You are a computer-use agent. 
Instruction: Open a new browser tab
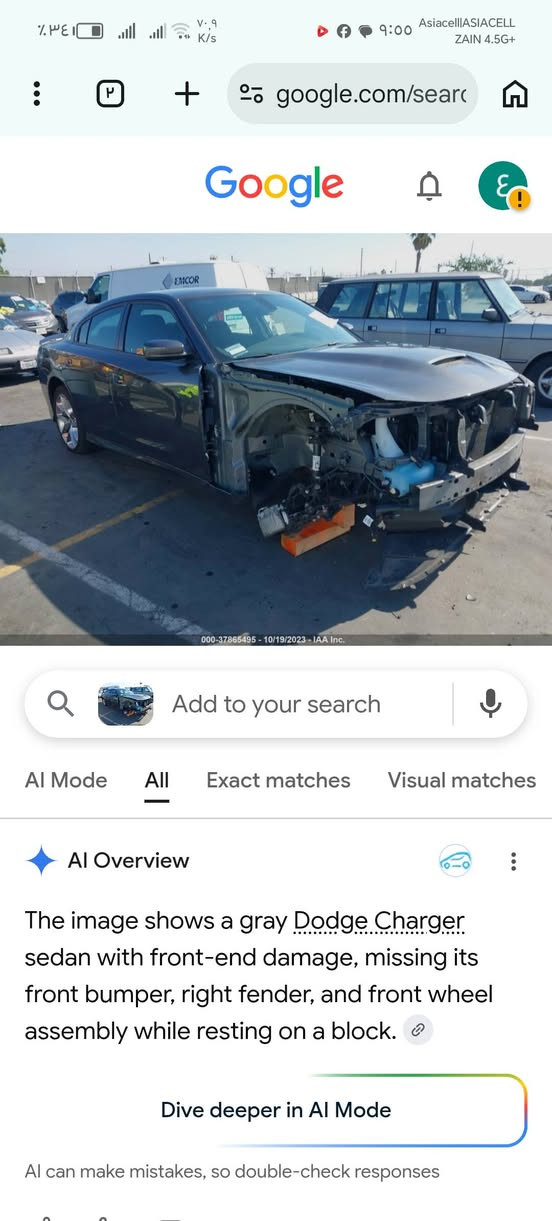[x=187, y=94]
